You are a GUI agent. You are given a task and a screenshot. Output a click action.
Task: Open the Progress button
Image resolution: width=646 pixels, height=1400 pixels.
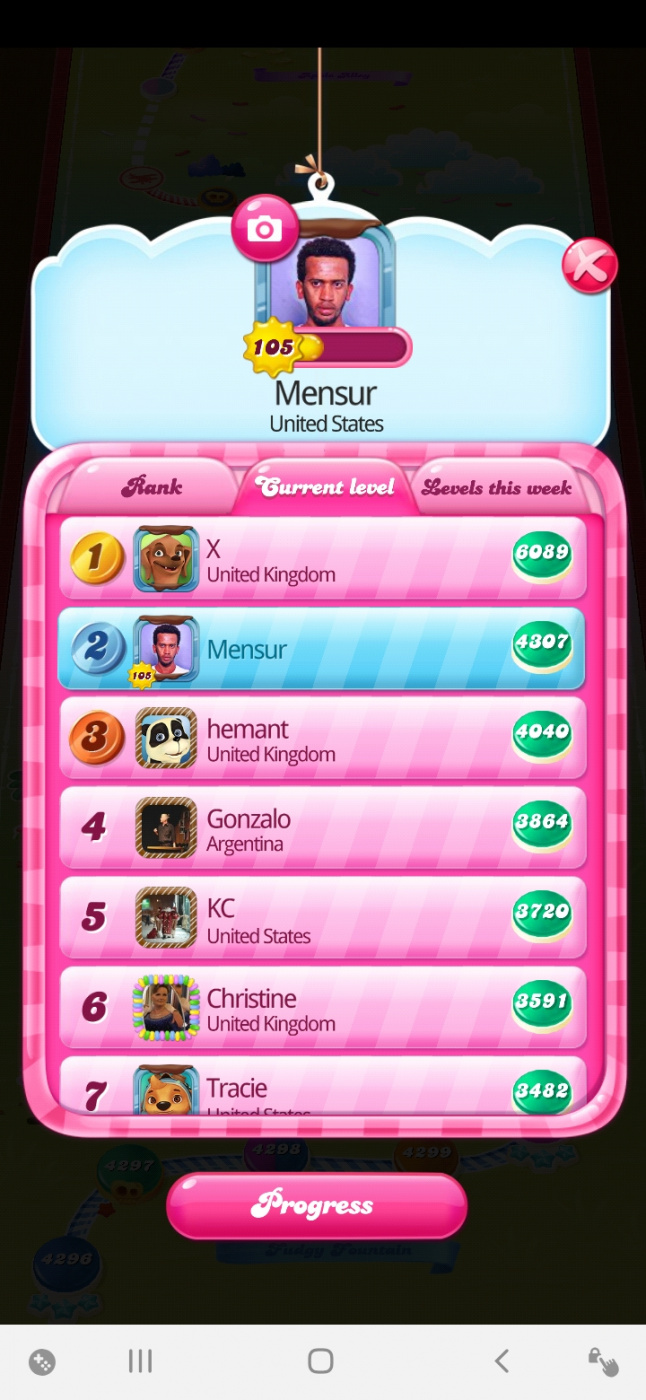click(x=316, y=1205)
